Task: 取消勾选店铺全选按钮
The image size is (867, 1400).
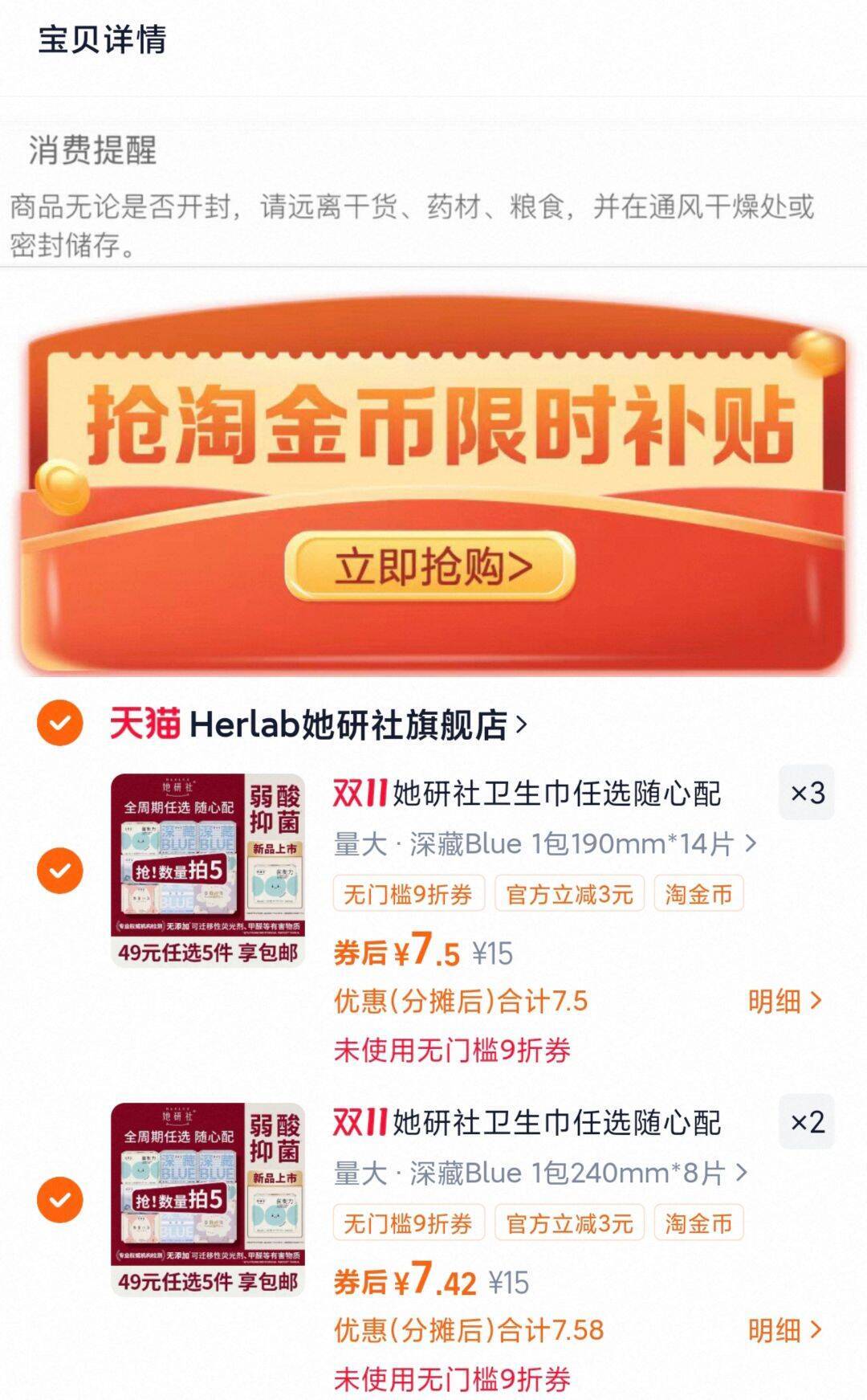Action: [59, 723]
